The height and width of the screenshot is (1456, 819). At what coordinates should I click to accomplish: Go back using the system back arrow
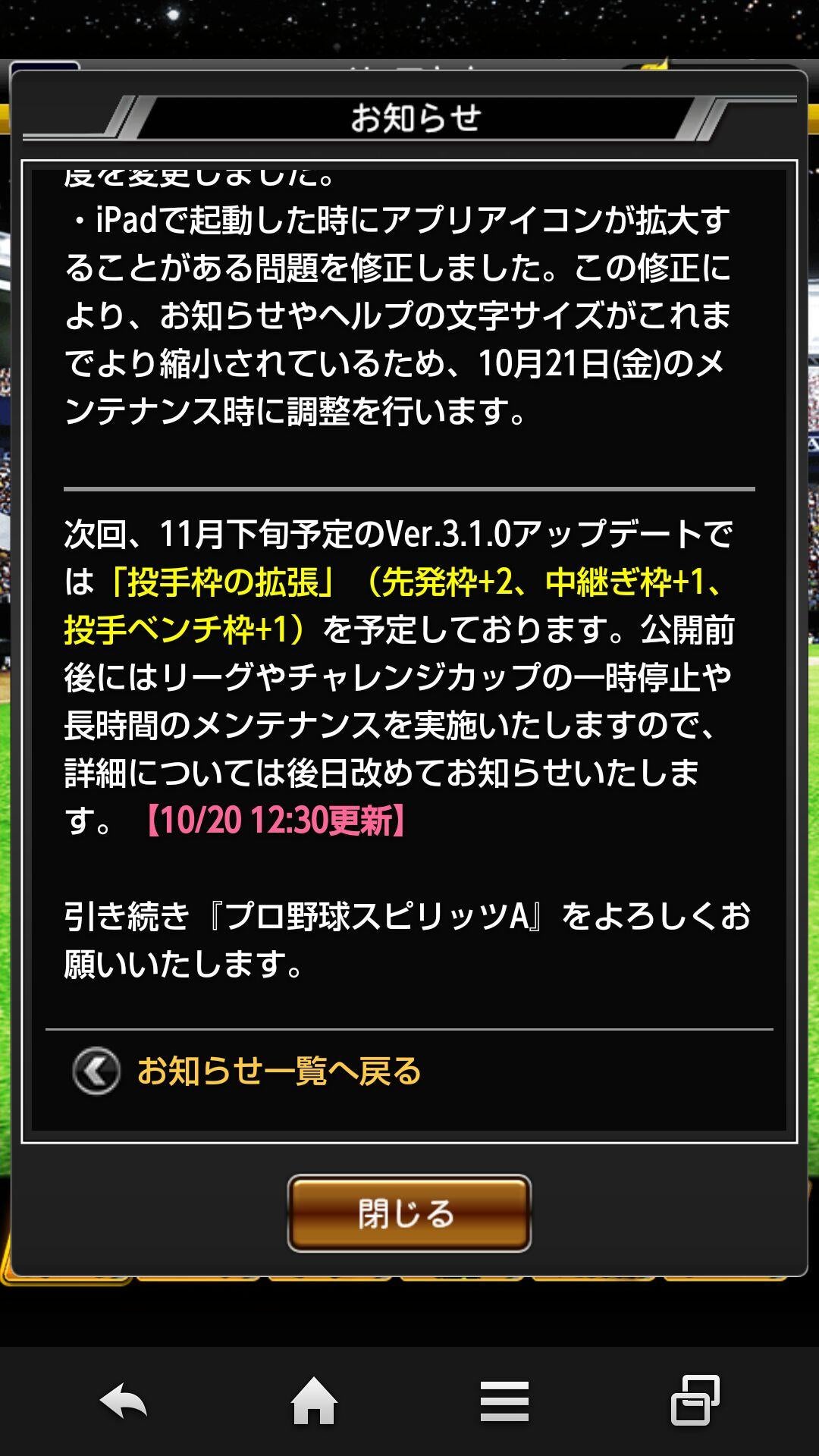(124, 1400)
